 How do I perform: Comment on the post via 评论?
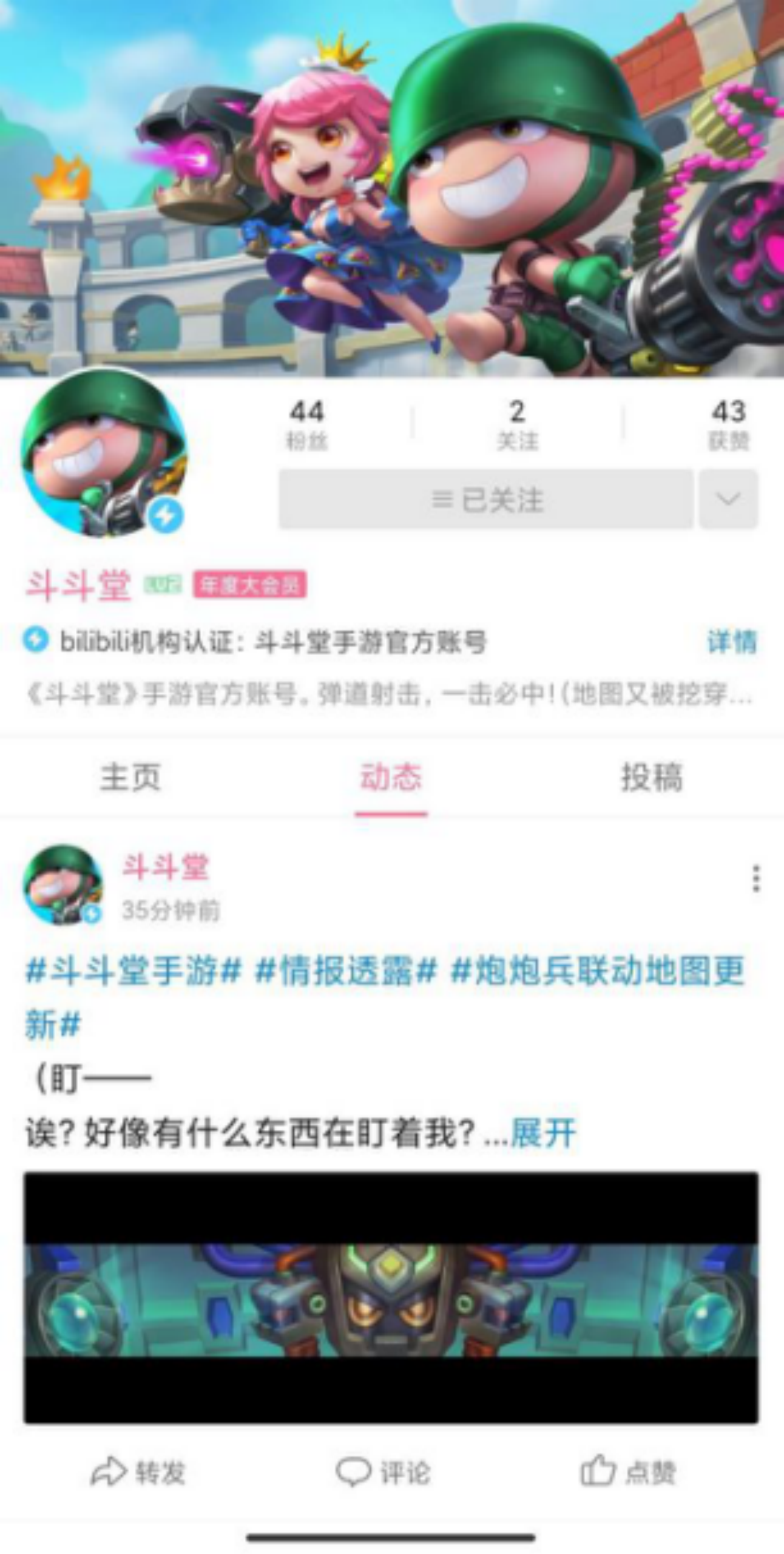pos(384,1473)
